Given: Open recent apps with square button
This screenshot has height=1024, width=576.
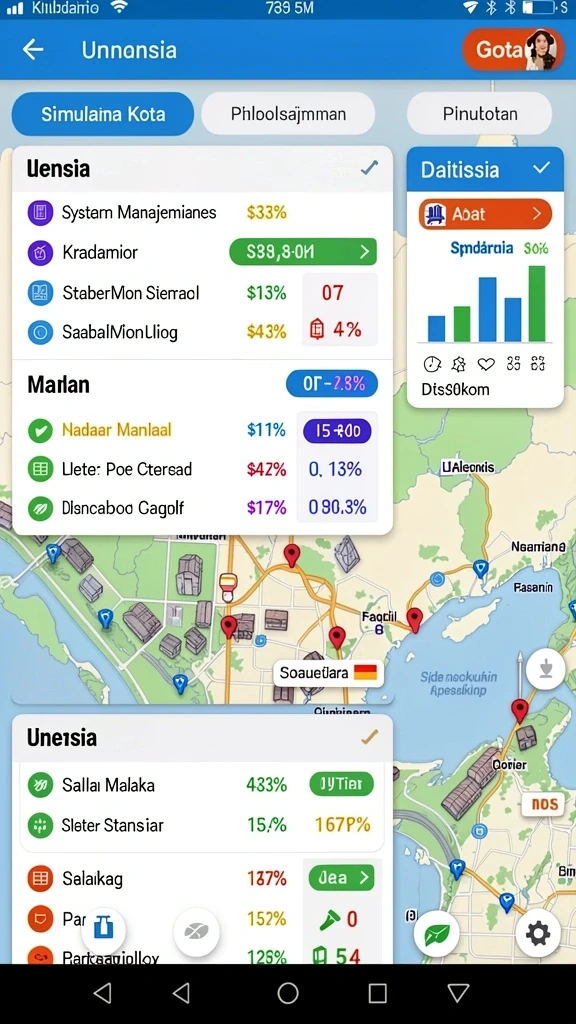Looking at the screenshot, I should [x=377, y=993].
